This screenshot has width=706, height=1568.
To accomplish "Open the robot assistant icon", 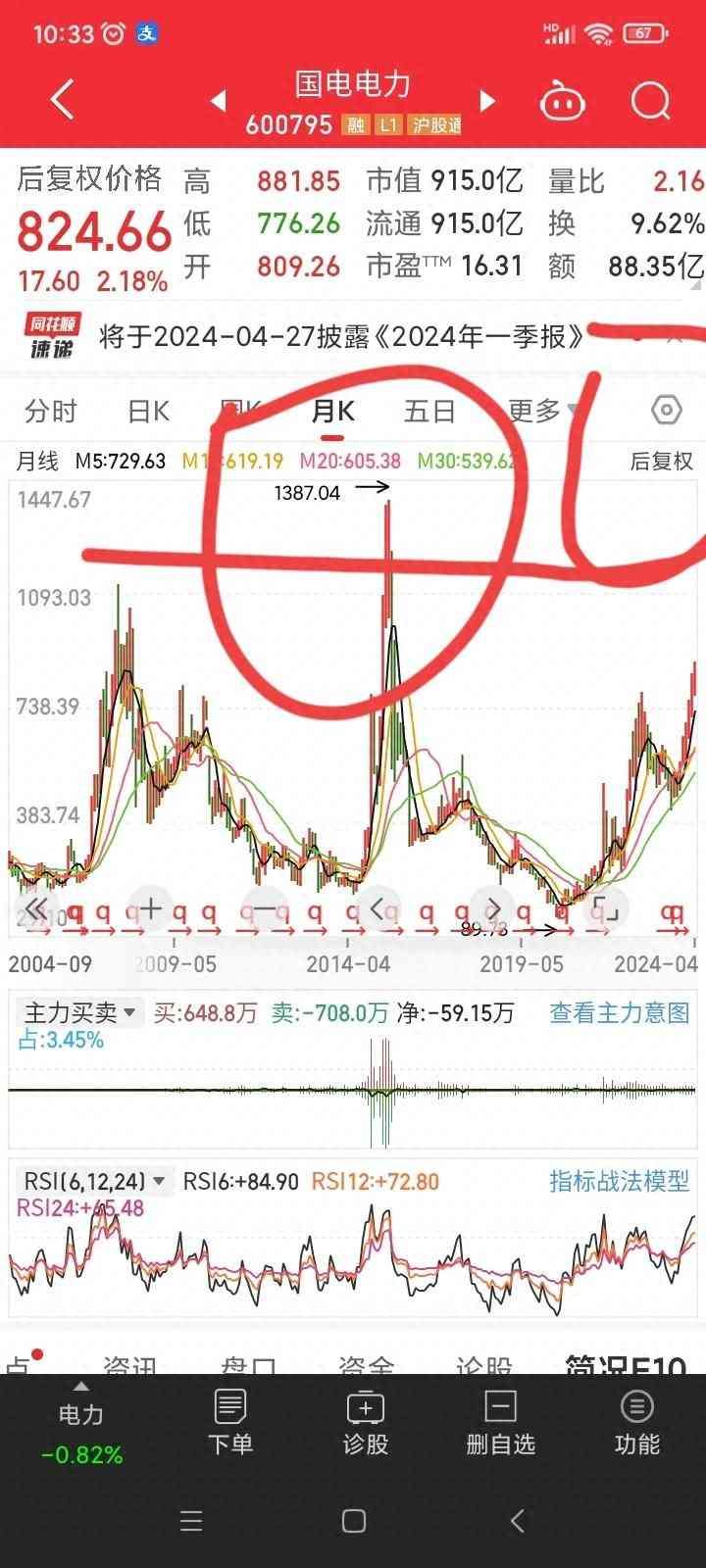I will pos(563,101).
